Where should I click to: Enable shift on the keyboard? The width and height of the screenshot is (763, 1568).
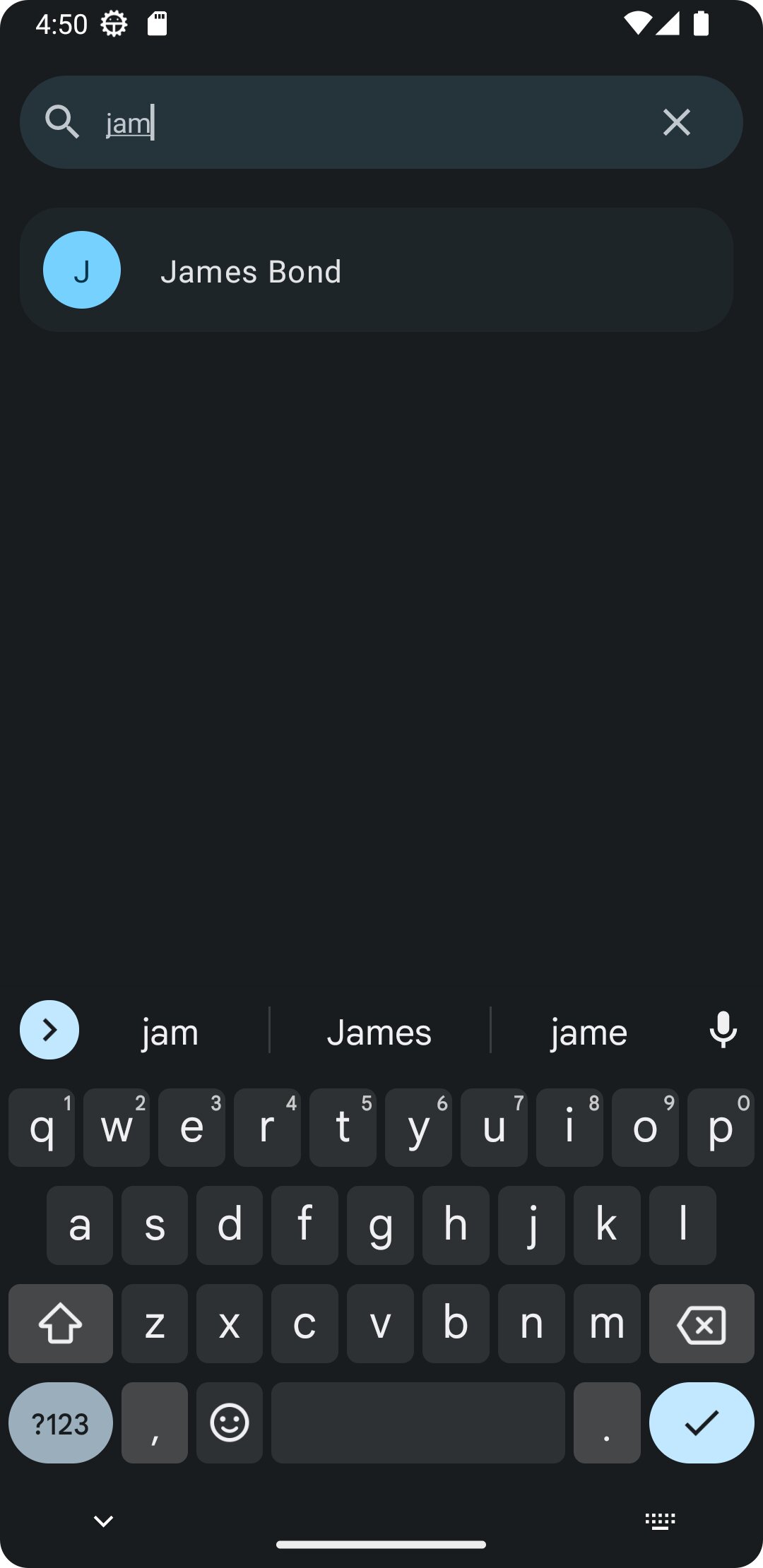[61, 1324]
